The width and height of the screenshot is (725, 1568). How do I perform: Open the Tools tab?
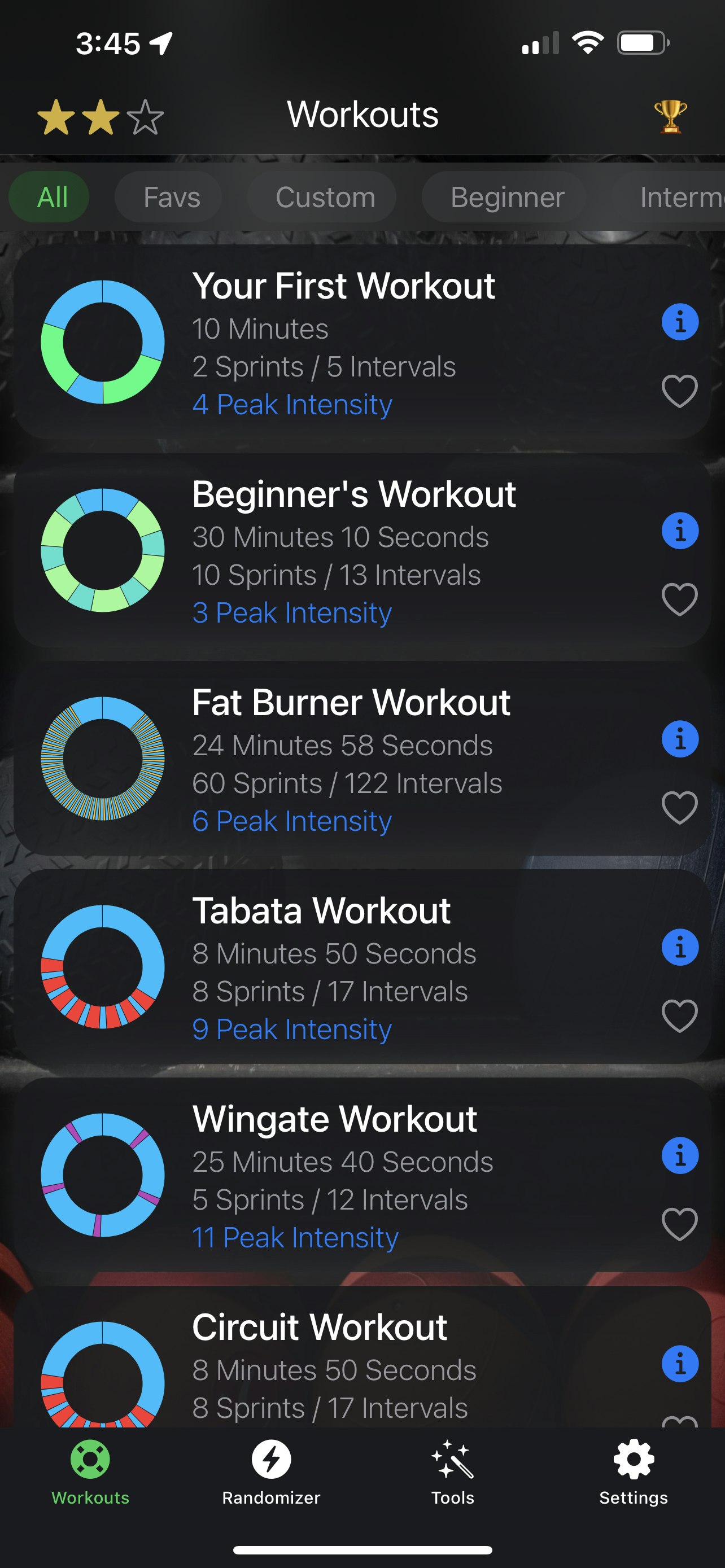click(452, 1472)
